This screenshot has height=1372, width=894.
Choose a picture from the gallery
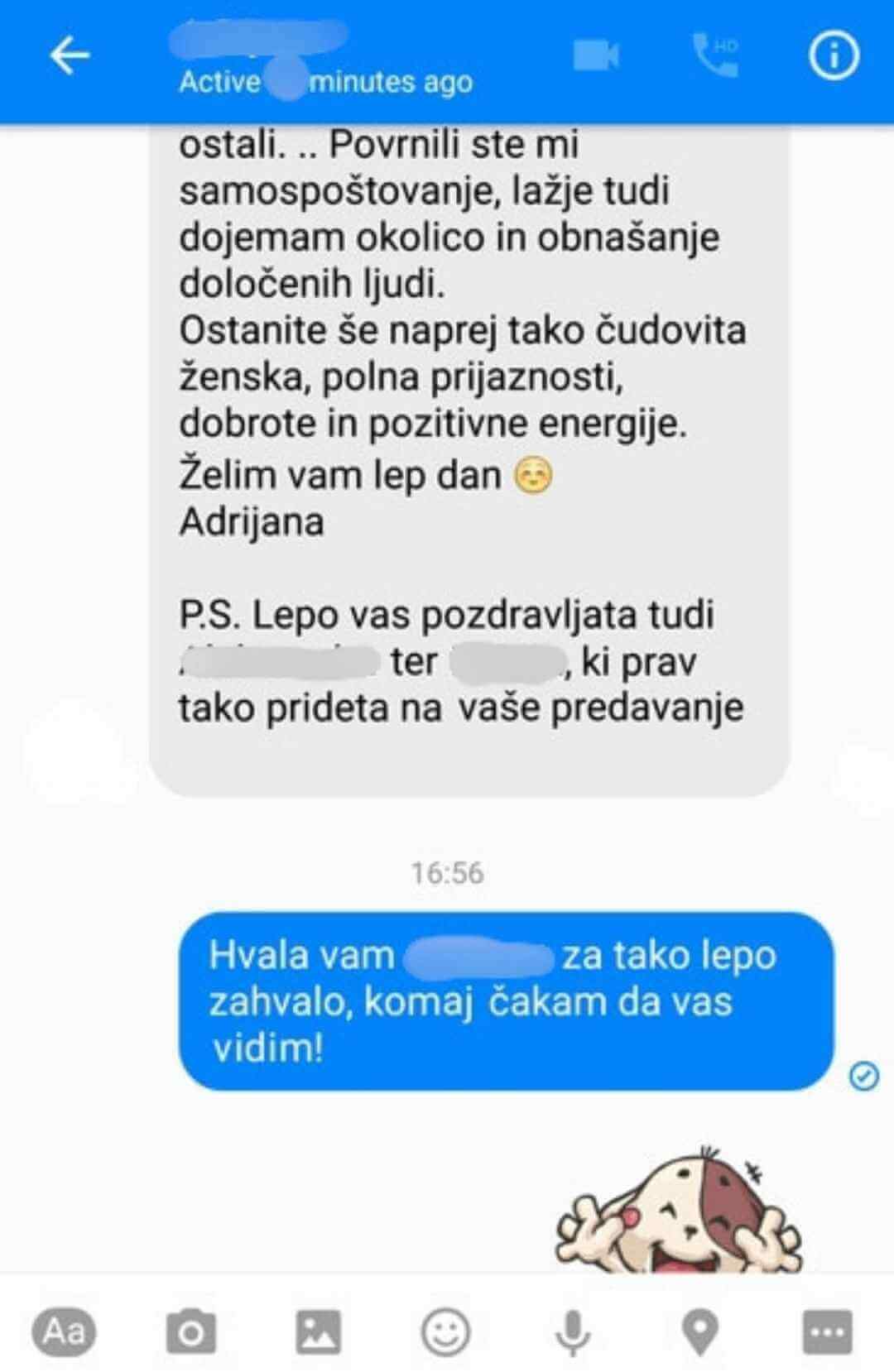319,1331
